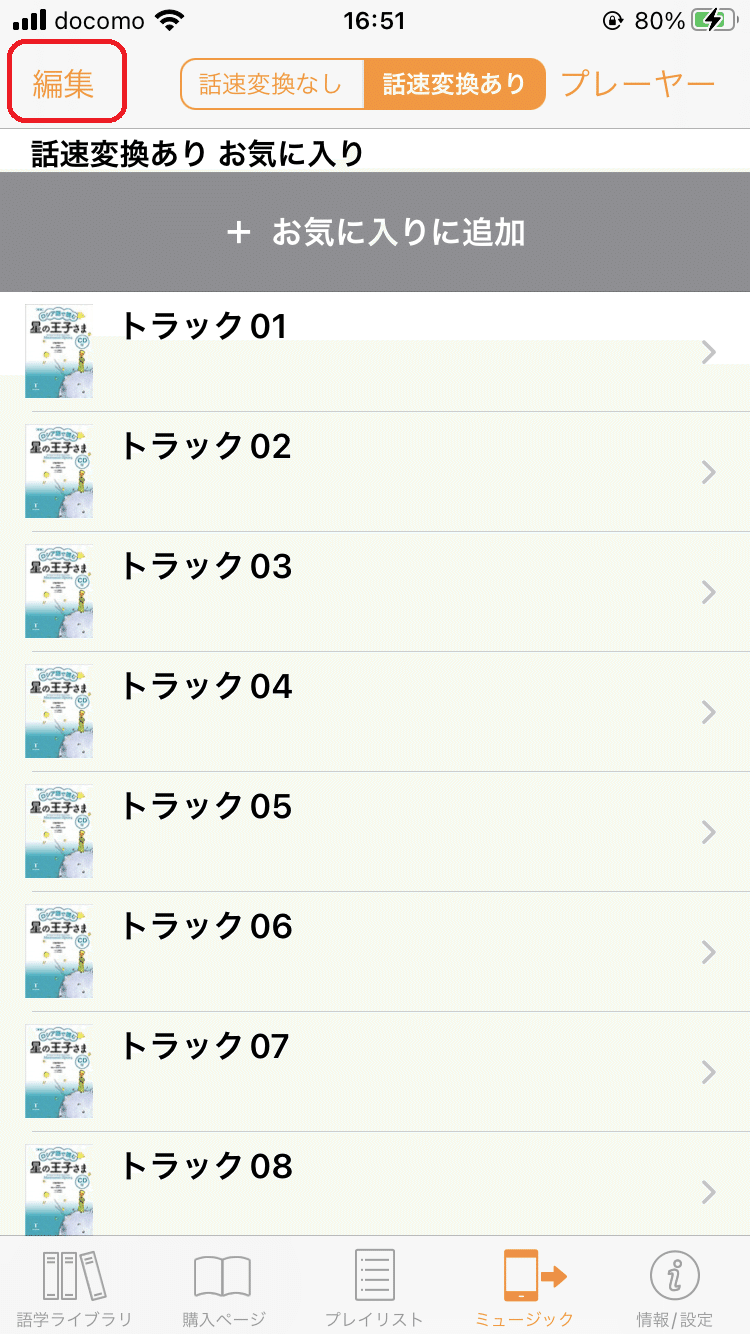Open トラック 02
Viewport: 750px width, 1334px height.
click(375, 471)
